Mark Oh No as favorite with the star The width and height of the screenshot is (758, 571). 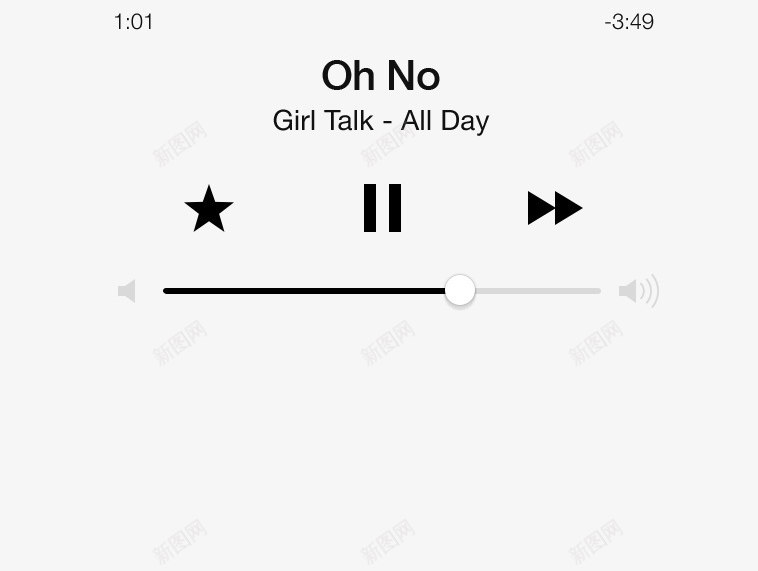209,209
